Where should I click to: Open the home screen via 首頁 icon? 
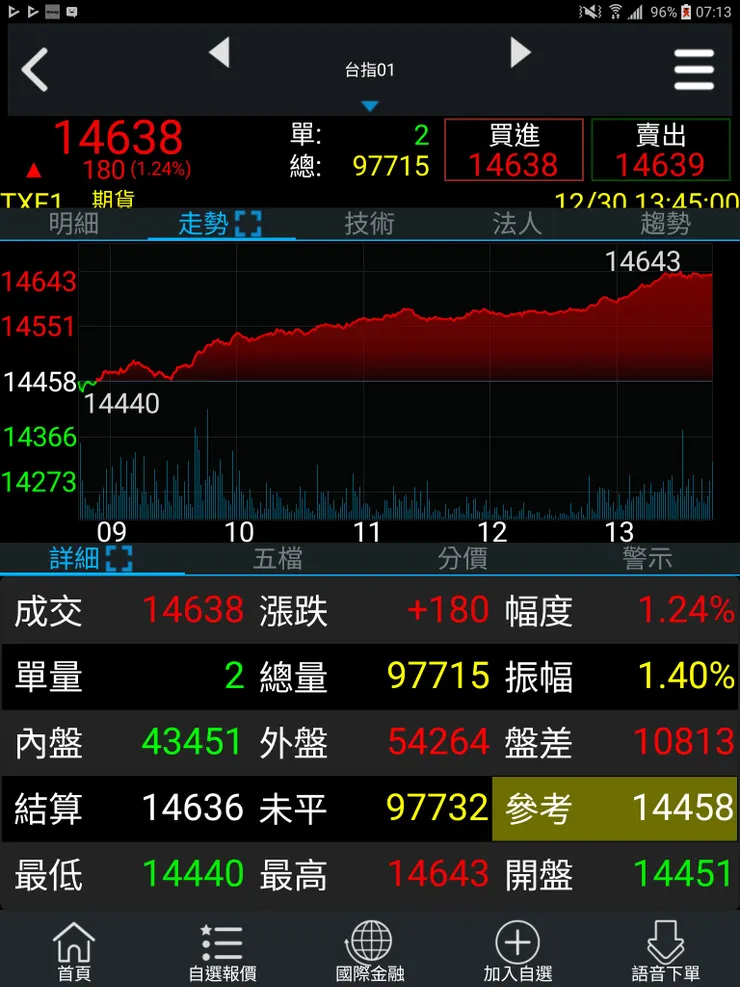[73, 948]
